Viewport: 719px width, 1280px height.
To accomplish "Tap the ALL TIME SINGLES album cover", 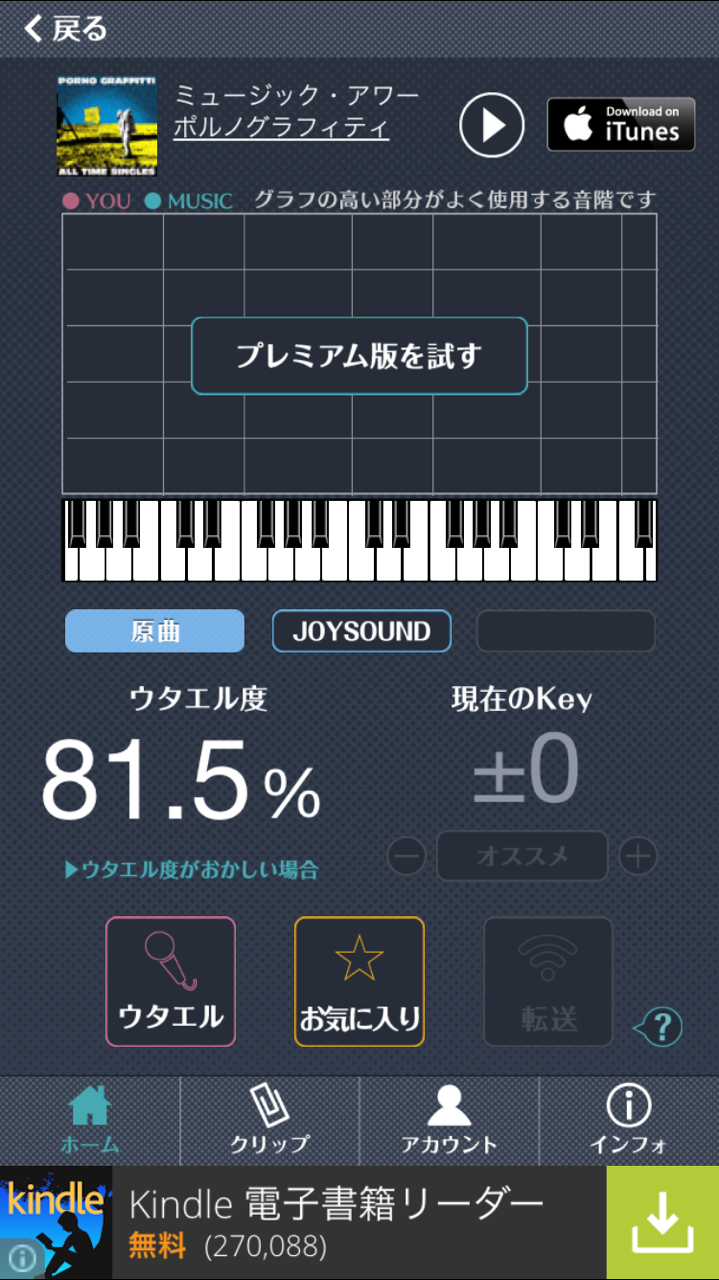I will (106, 126).
